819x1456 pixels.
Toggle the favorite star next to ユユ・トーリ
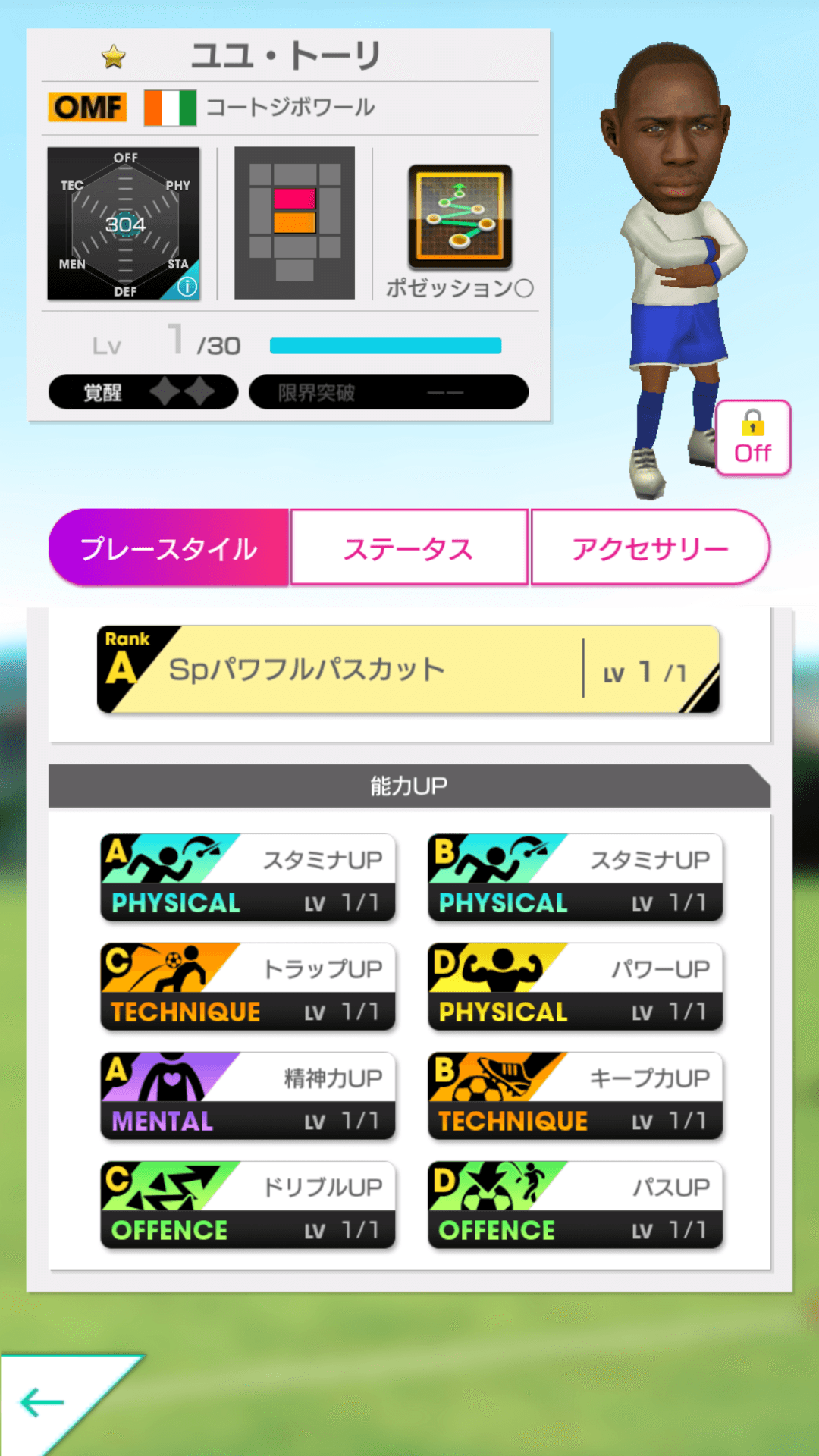(113, 57)
